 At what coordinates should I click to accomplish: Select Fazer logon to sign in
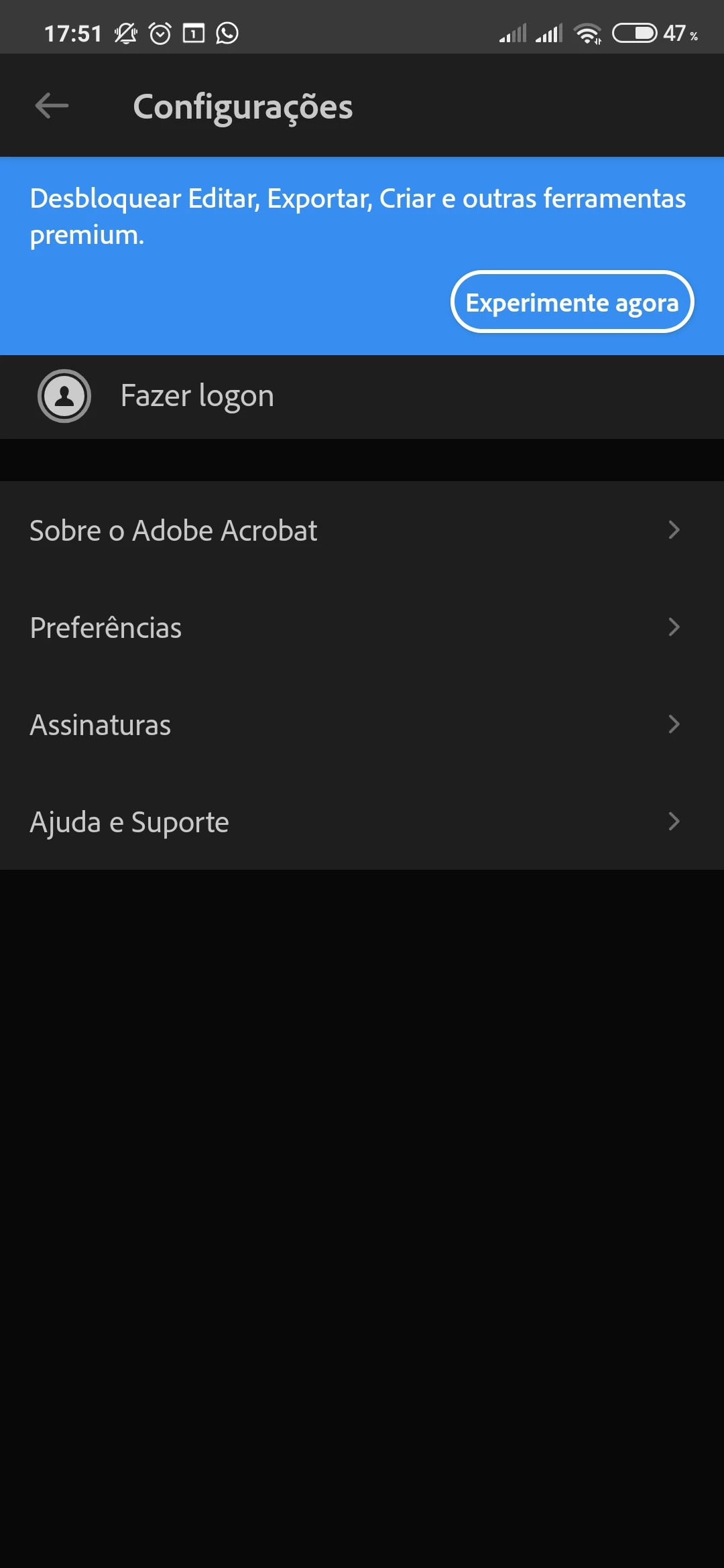(x=197, y=396)
